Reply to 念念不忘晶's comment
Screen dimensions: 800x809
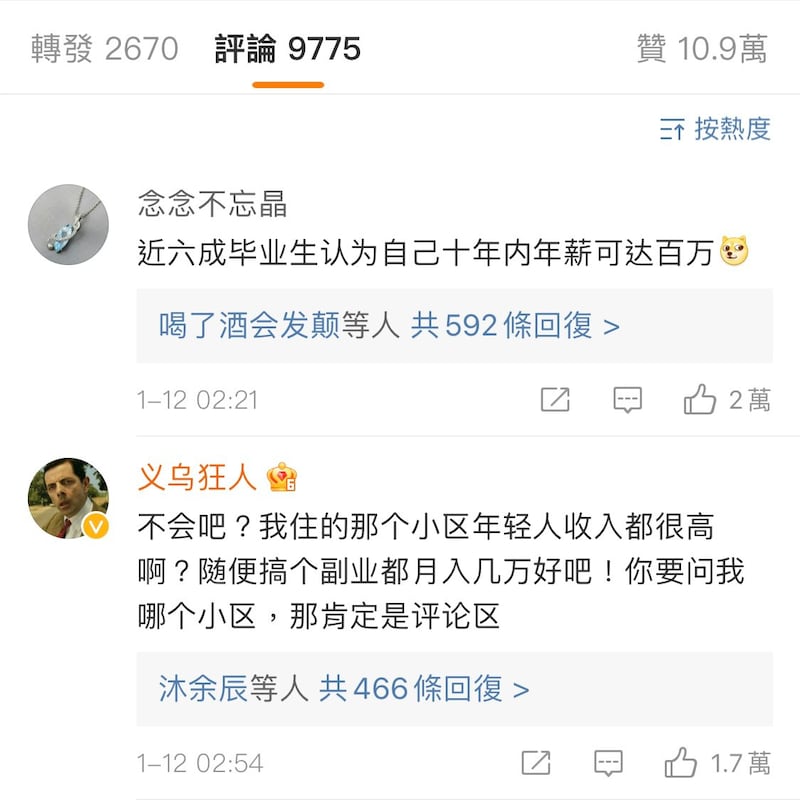pyautogui.click(x=627, y=400)
